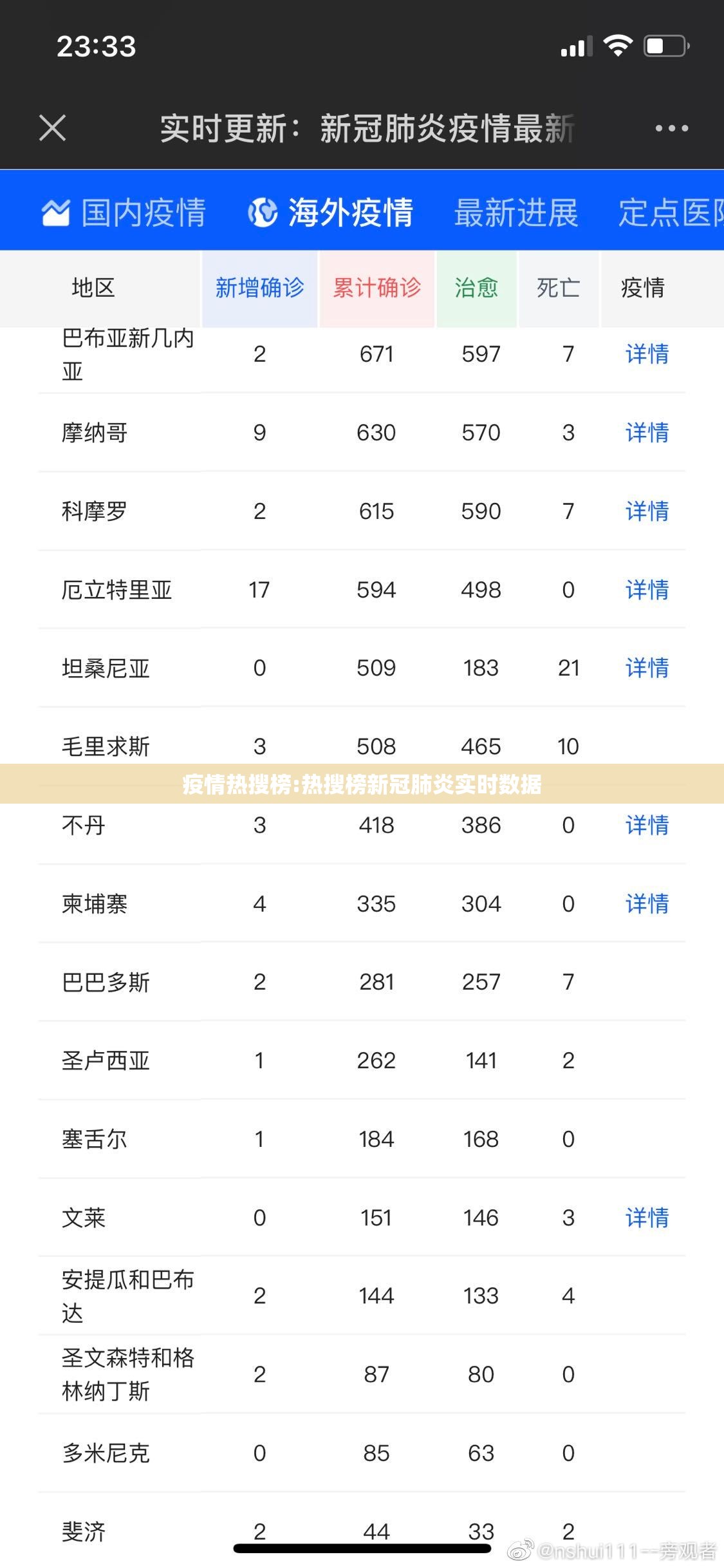Sort by 新增确诊 column header
Screen dimensions: 724x1568
(259, 288)
